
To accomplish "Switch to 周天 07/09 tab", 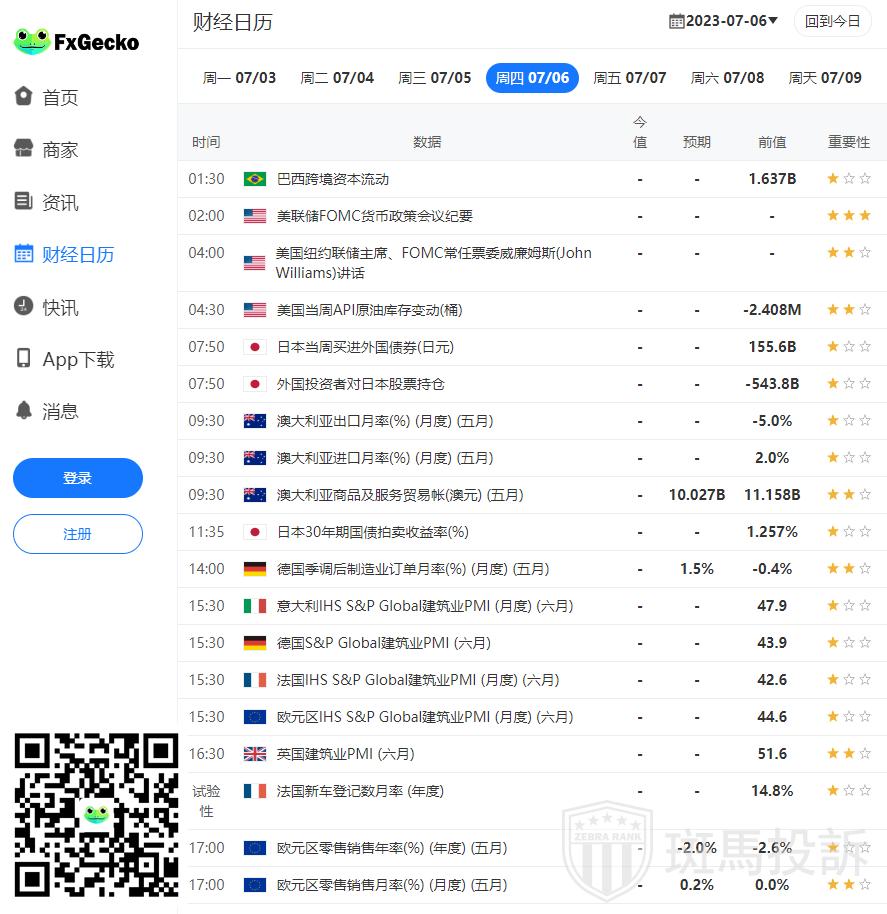I will click(825, 78).
